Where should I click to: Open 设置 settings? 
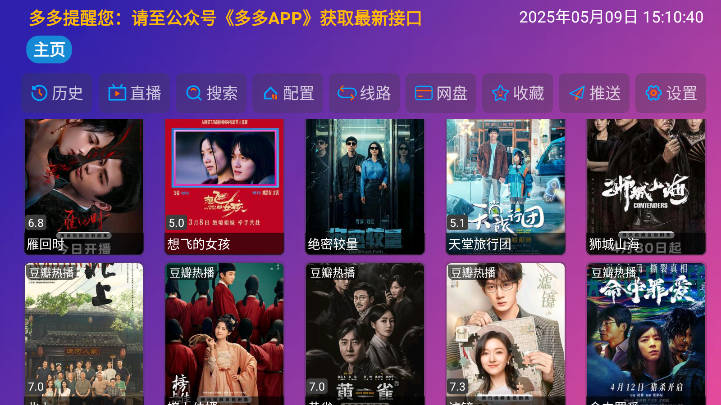671,93
